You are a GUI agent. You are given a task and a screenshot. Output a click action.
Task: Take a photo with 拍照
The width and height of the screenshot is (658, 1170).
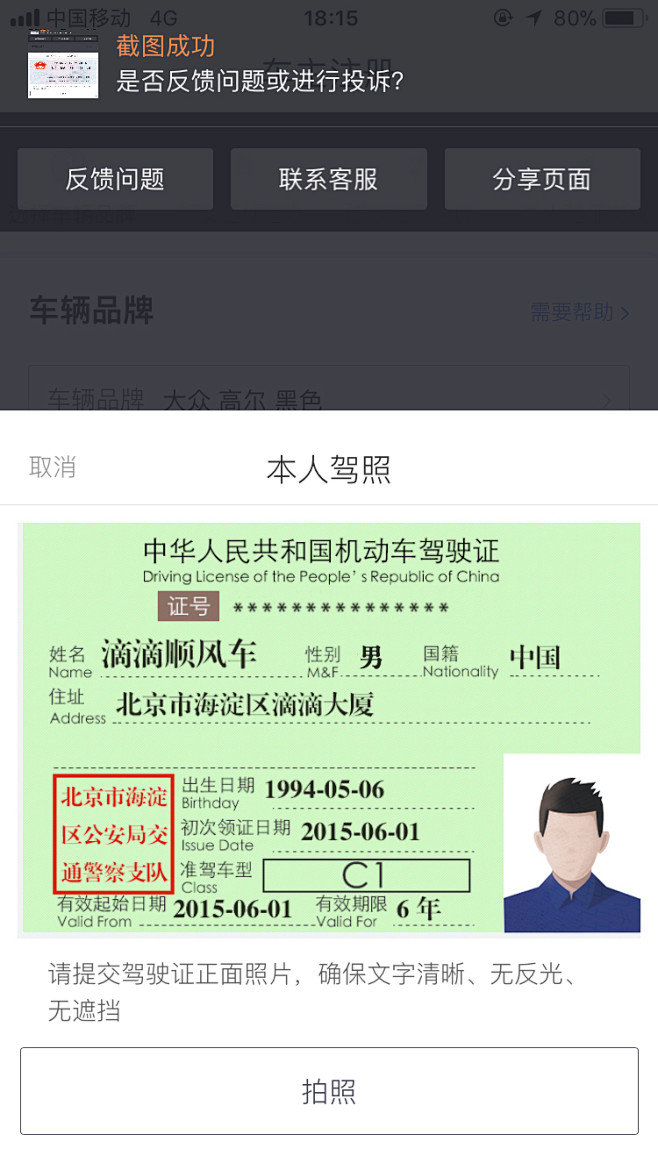click(329, 1091)
